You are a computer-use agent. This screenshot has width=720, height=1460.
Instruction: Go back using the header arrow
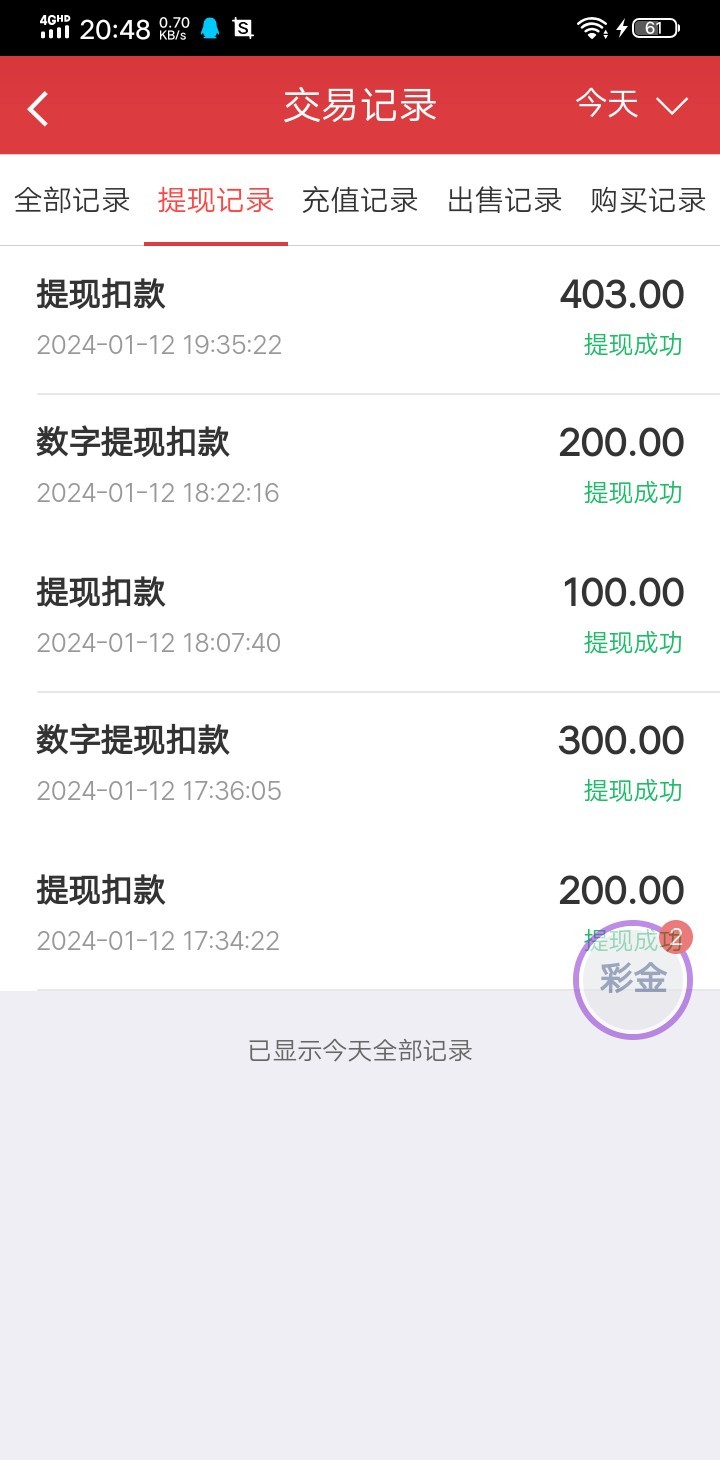(38, 107)
